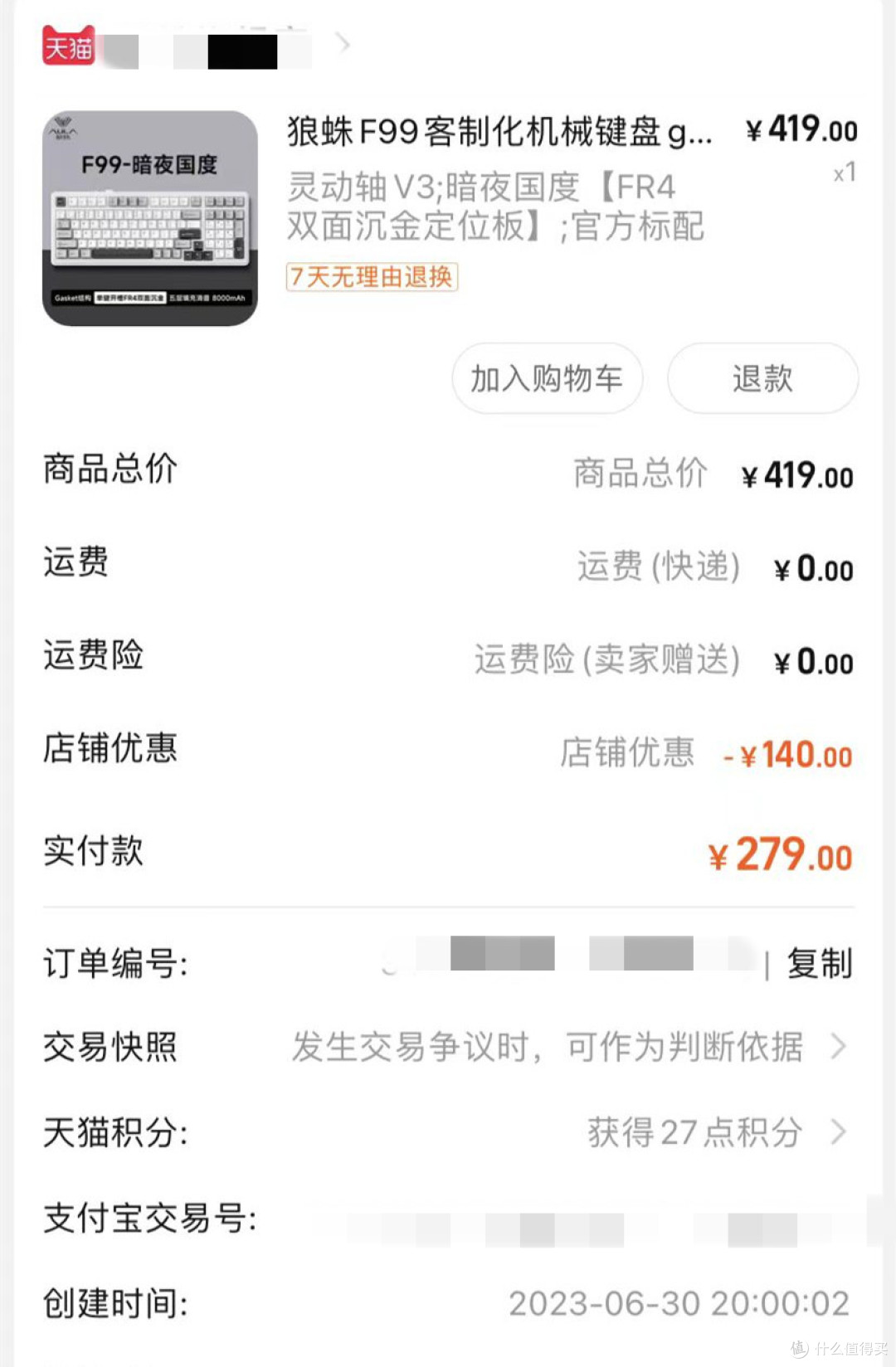Viewport: 896px width, 1367px height.
Task: Tap the 7天无理由退换 orange tag
Action: coord(371,277)
